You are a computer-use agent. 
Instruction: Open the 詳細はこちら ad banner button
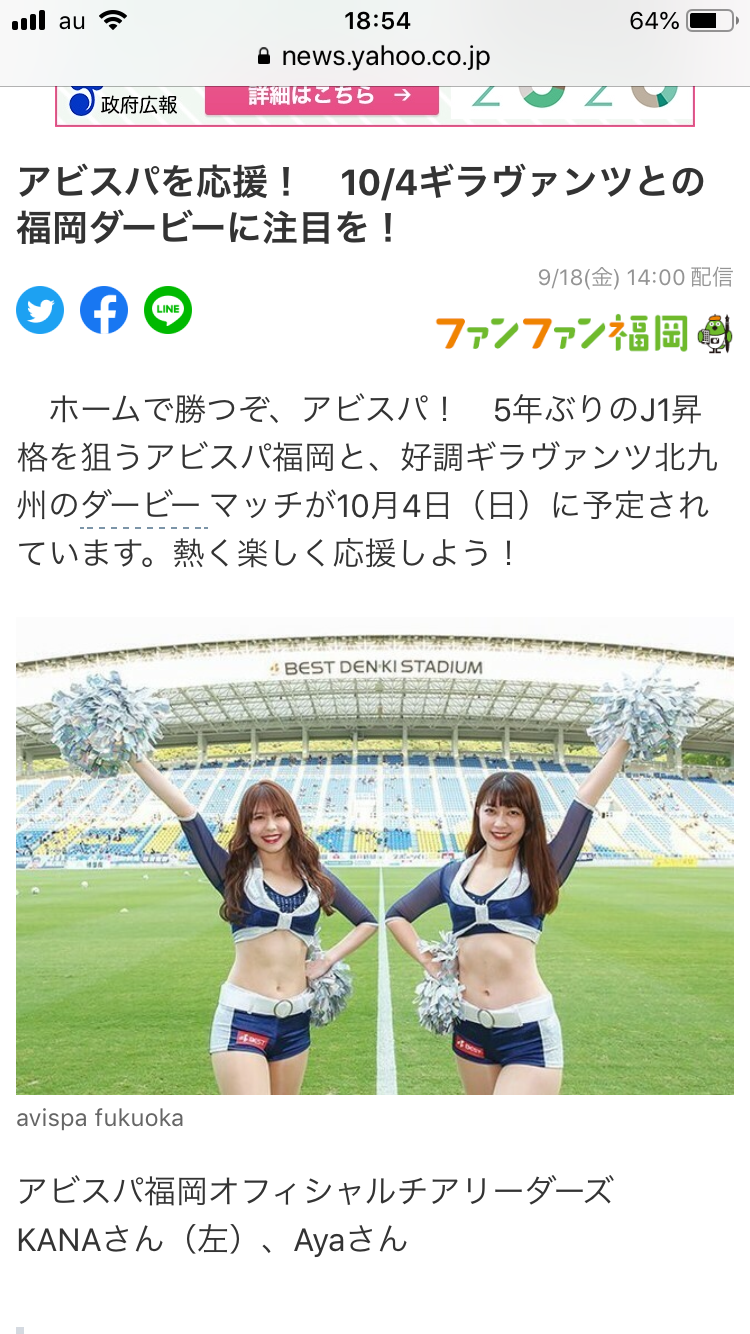pyautogui.click(x=321, y=96)
